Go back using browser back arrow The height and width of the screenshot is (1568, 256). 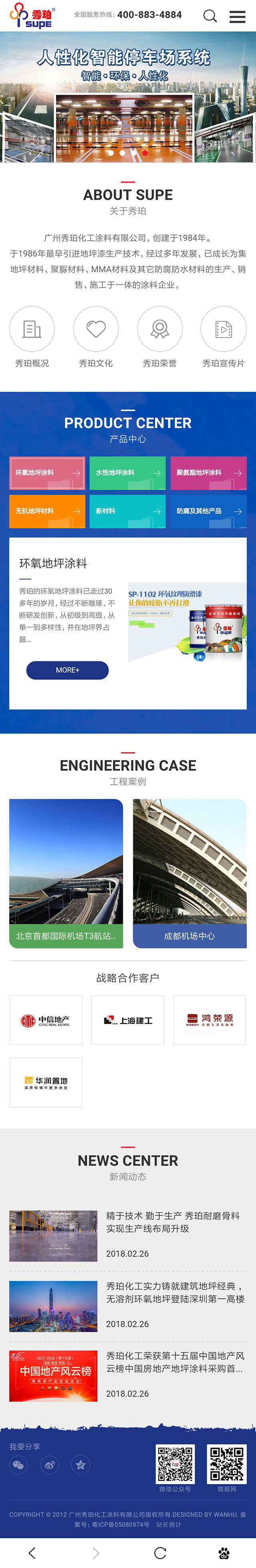pos(32,1553)
